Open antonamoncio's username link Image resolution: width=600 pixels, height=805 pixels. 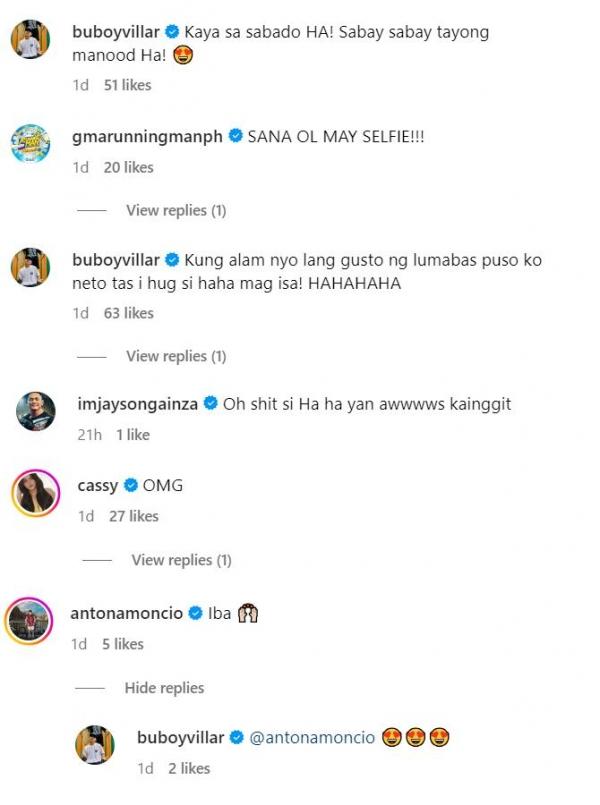[x=126, y=613]
